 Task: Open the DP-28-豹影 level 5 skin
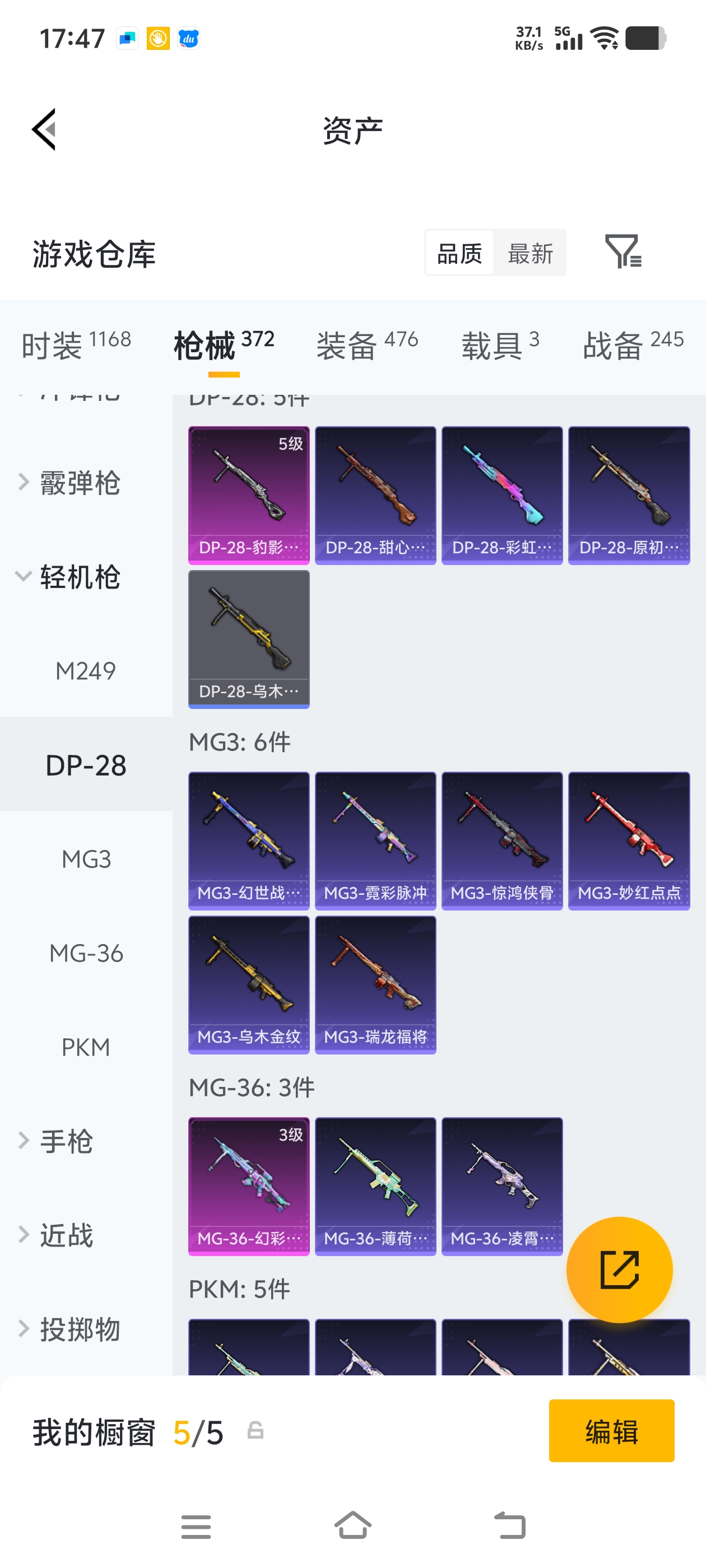click(x=249, y=495)
